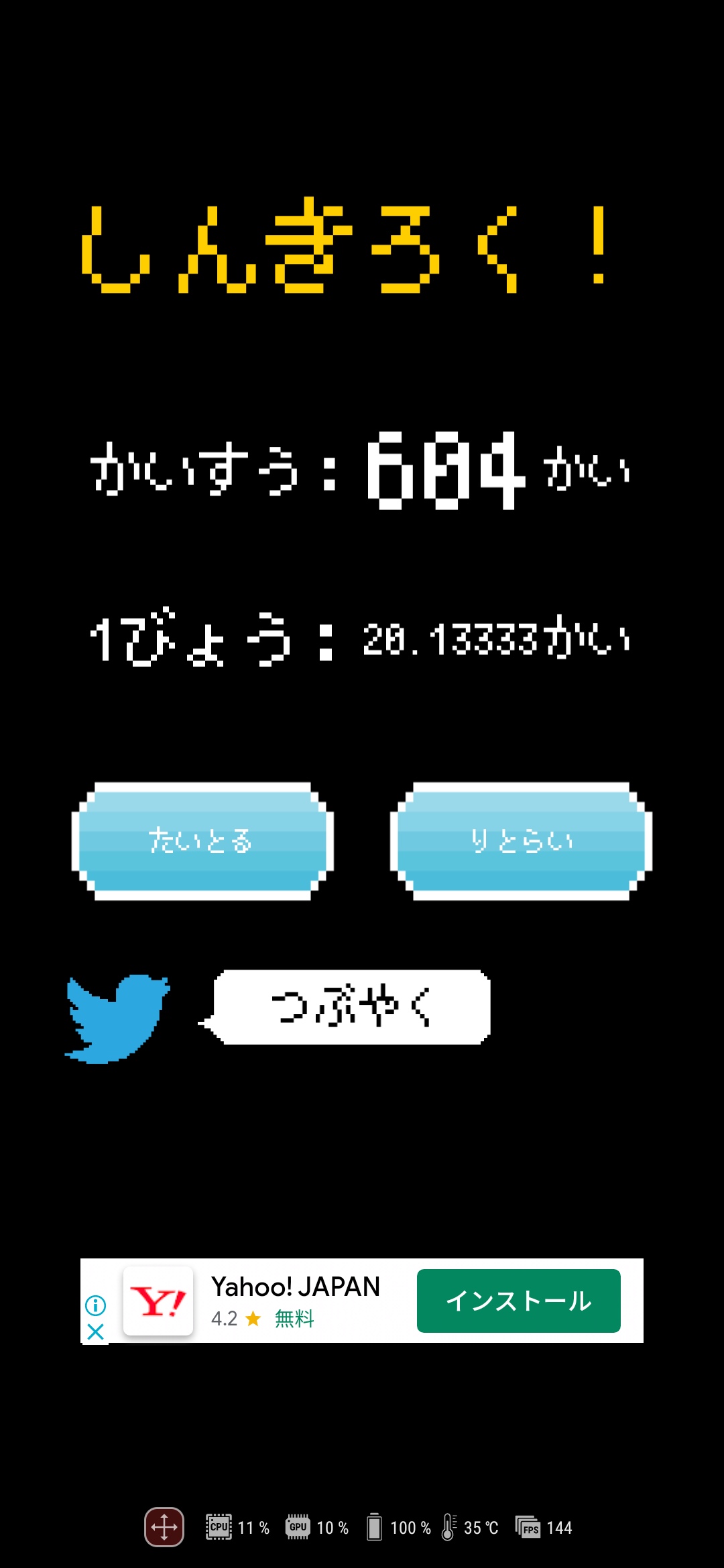Image resolution: width=724 pixels, height=1568 pixels.
Task: Tap the りとらい (retry) button
Action: click(521, 841)
